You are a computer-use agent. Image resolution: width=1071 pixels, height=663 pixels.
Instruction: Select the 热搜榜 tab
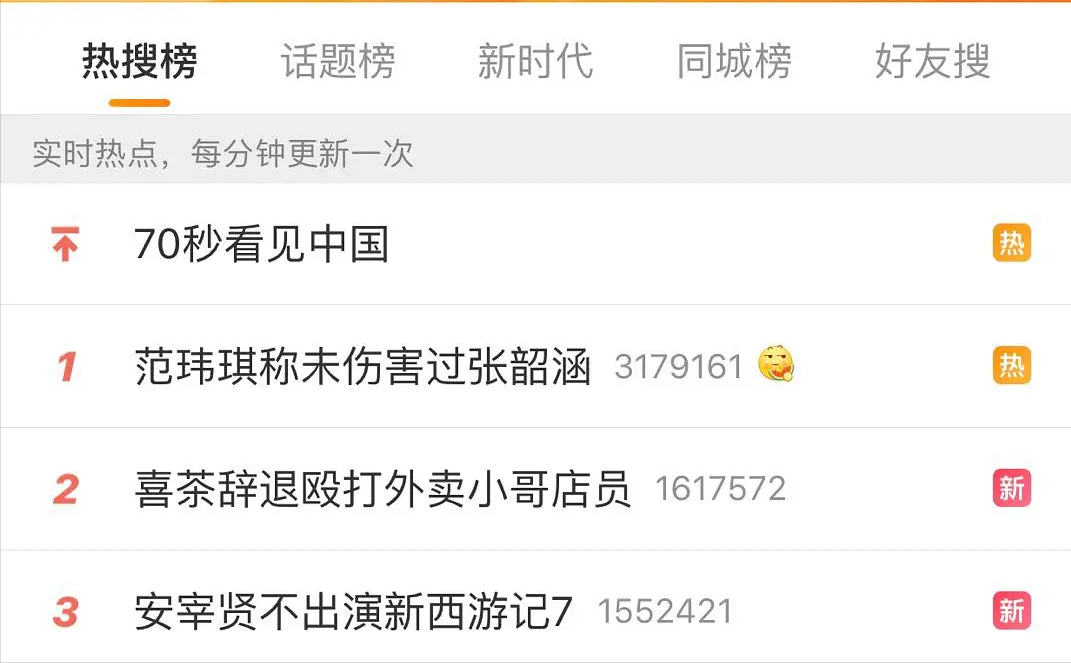tap(139, 61)
